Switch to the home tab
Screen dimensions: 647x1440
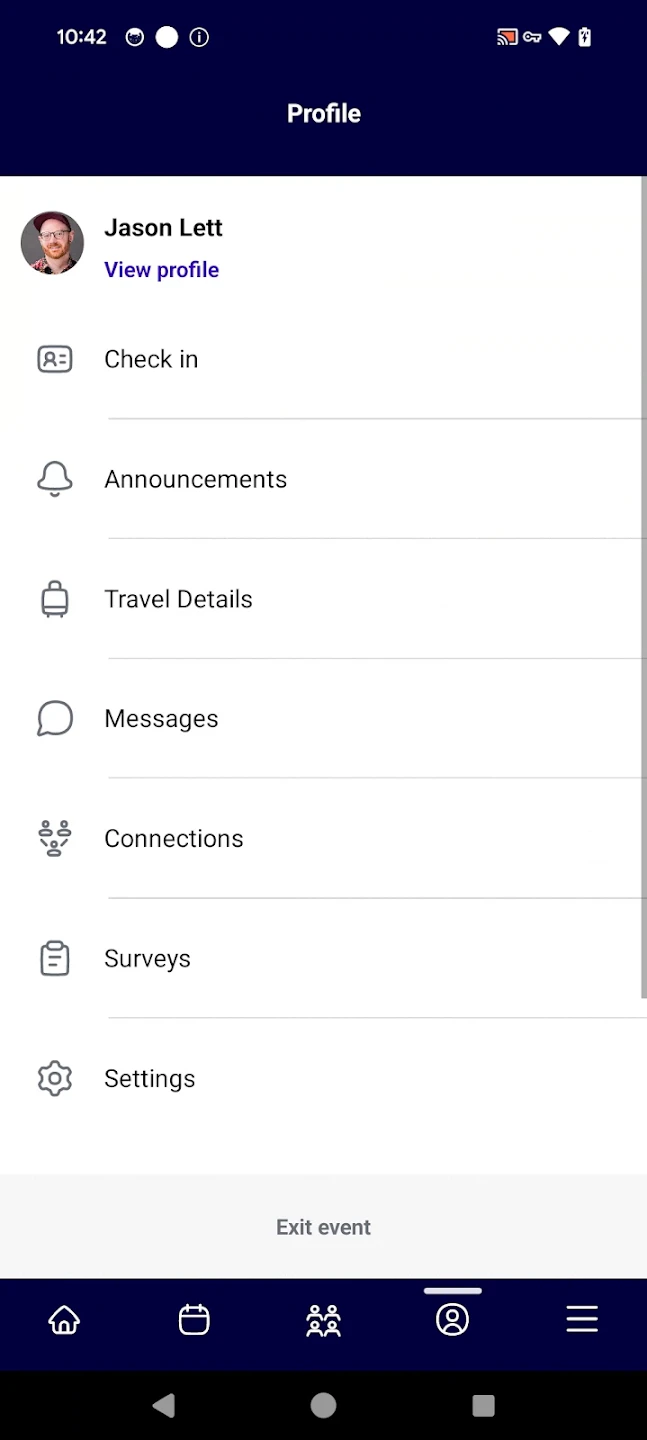[x=64, y=1320]
